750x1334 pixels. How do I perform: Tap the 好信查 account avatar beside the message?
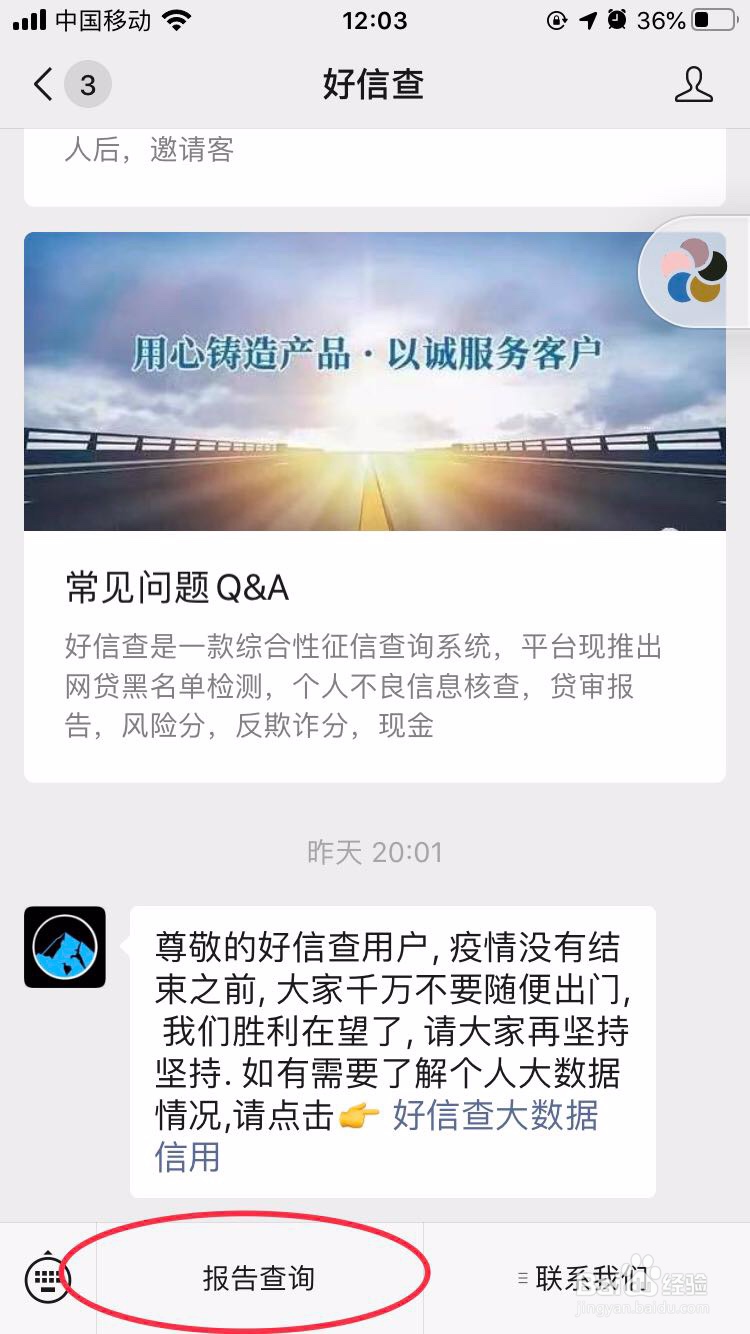coord(64,947)
